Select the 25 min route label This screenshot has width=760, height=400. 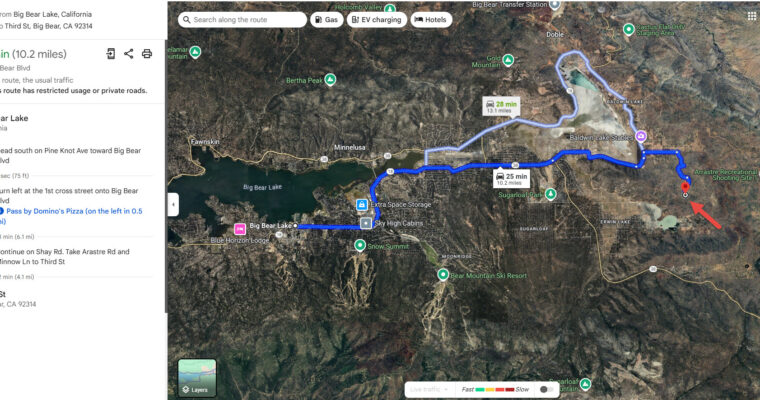click(x=509, y=178)
